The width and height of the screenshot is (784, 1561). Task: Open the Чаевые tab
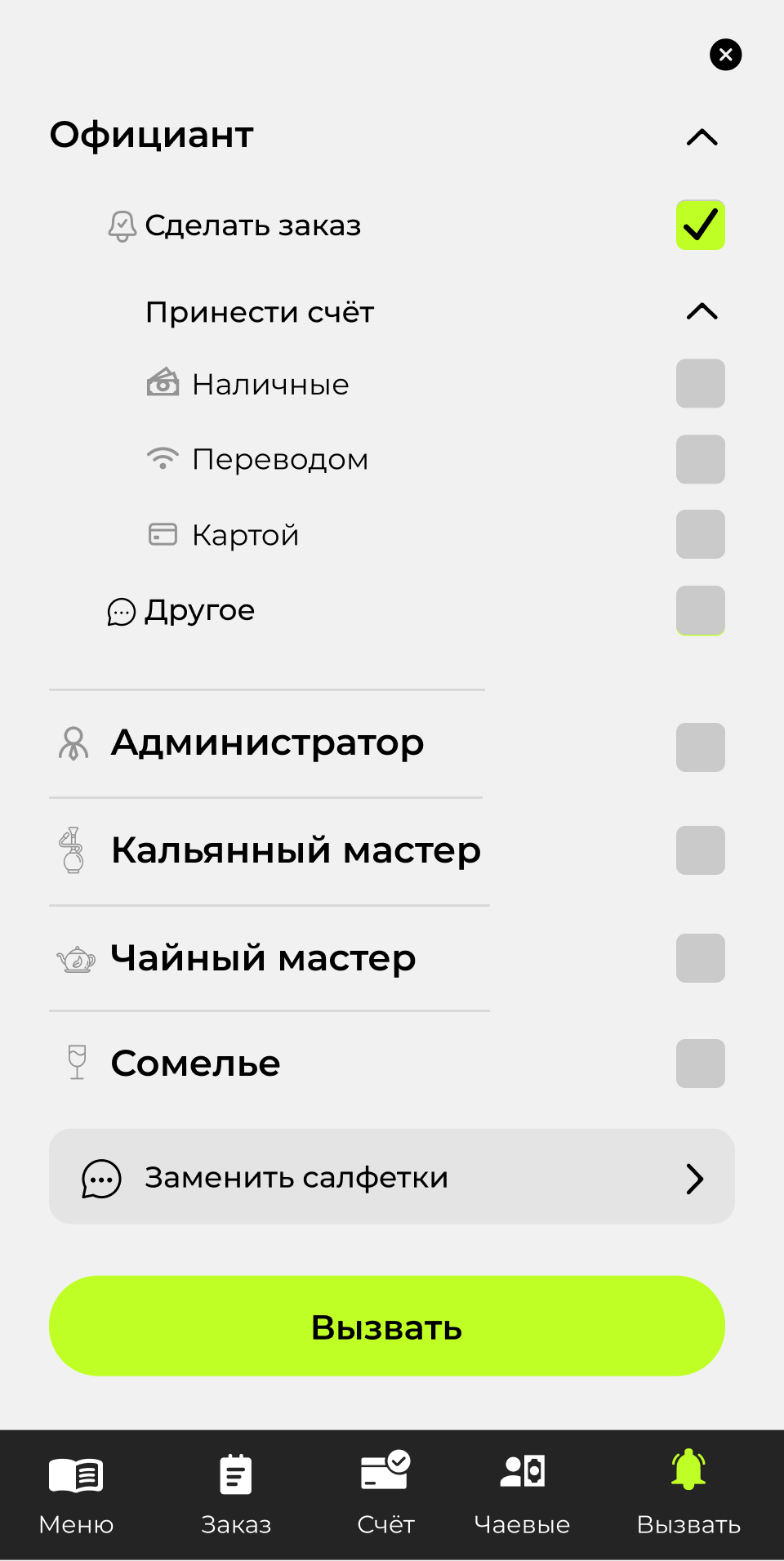click(x=522, y=1495)
